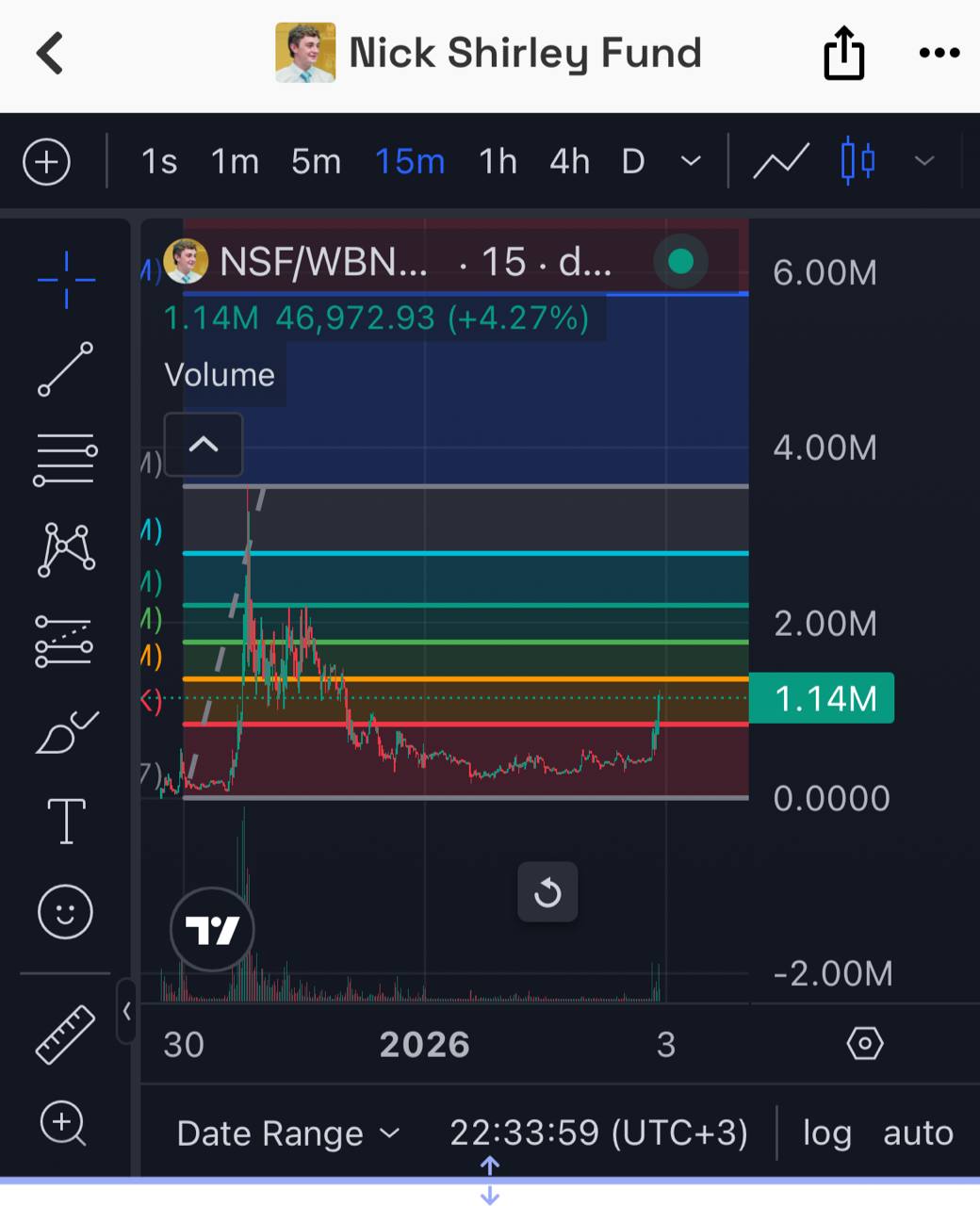The width and height of the screenshot is (980, 1206).
Task: Collapse the indicator legend with the up chevron
Action: 204,445
